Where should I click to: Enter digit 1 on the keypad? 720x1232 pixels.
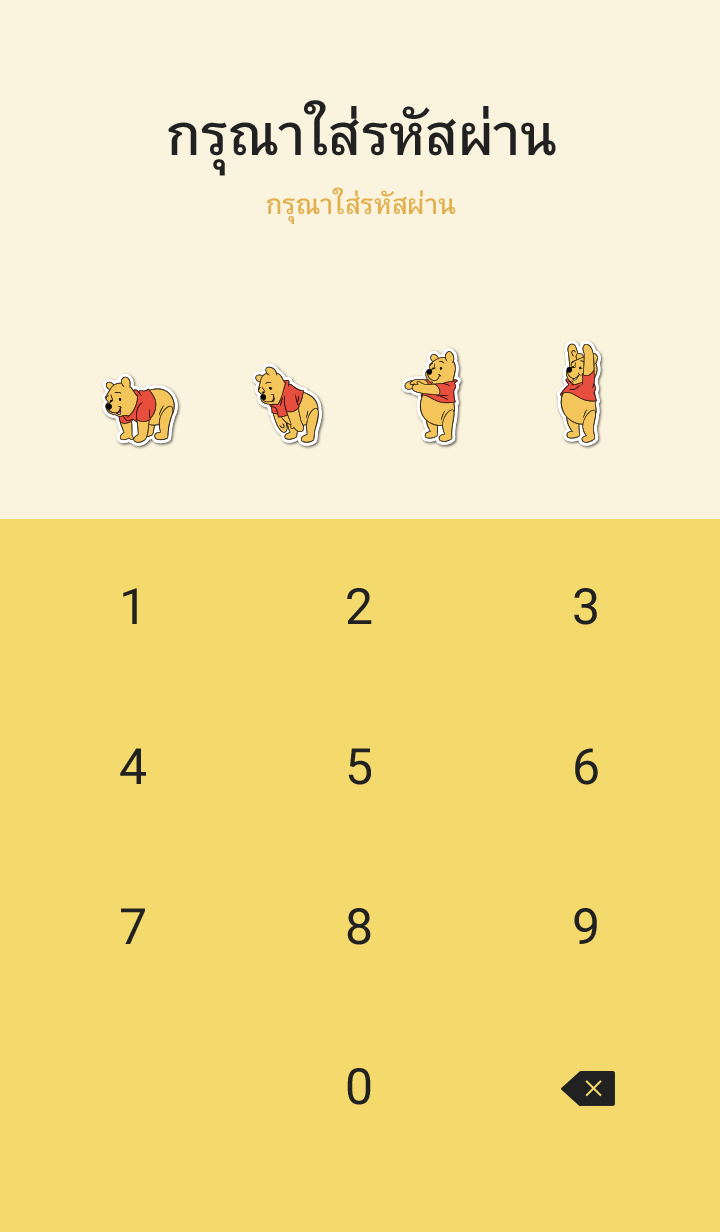pyautogui.click(x=132, y=607)
